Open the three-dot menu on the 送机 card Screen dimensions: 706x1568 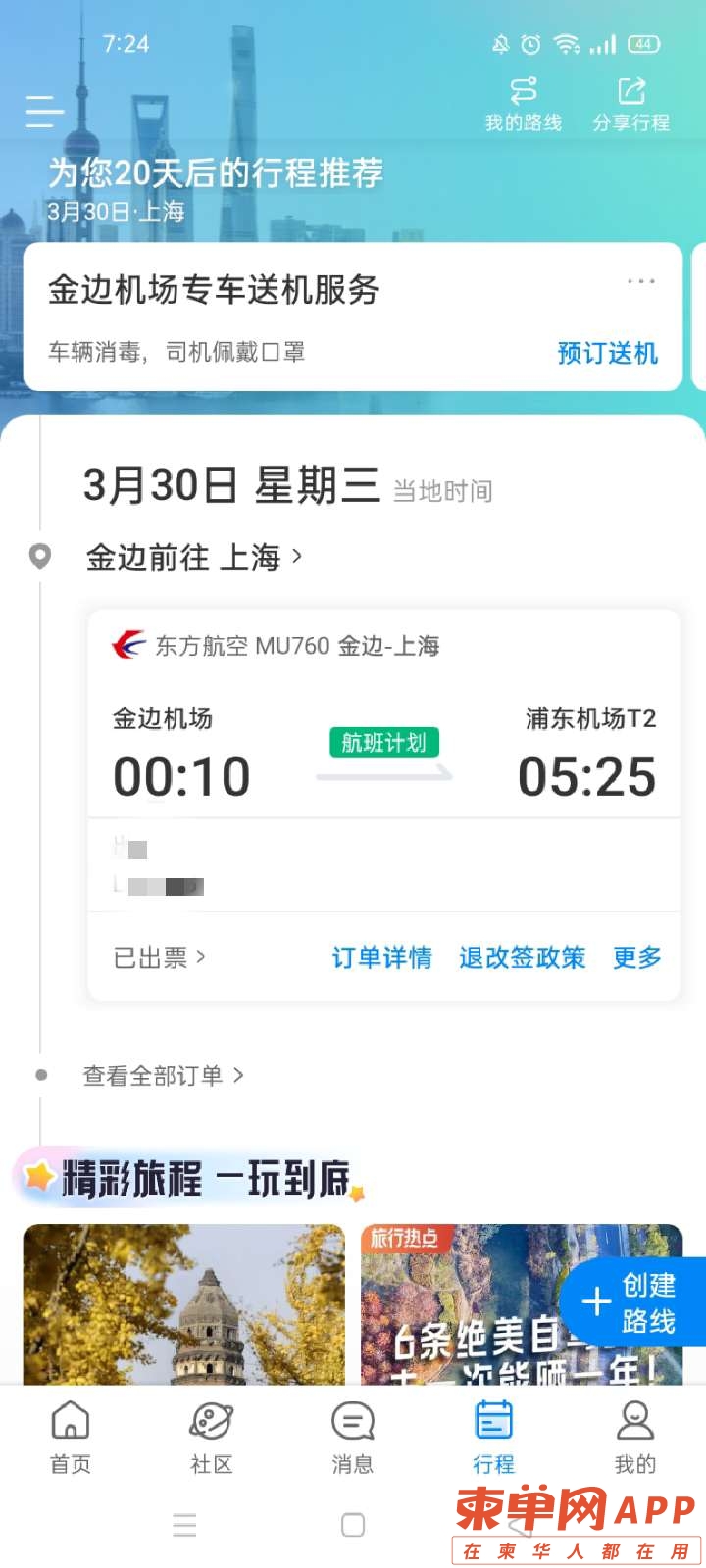coord(641,281)
